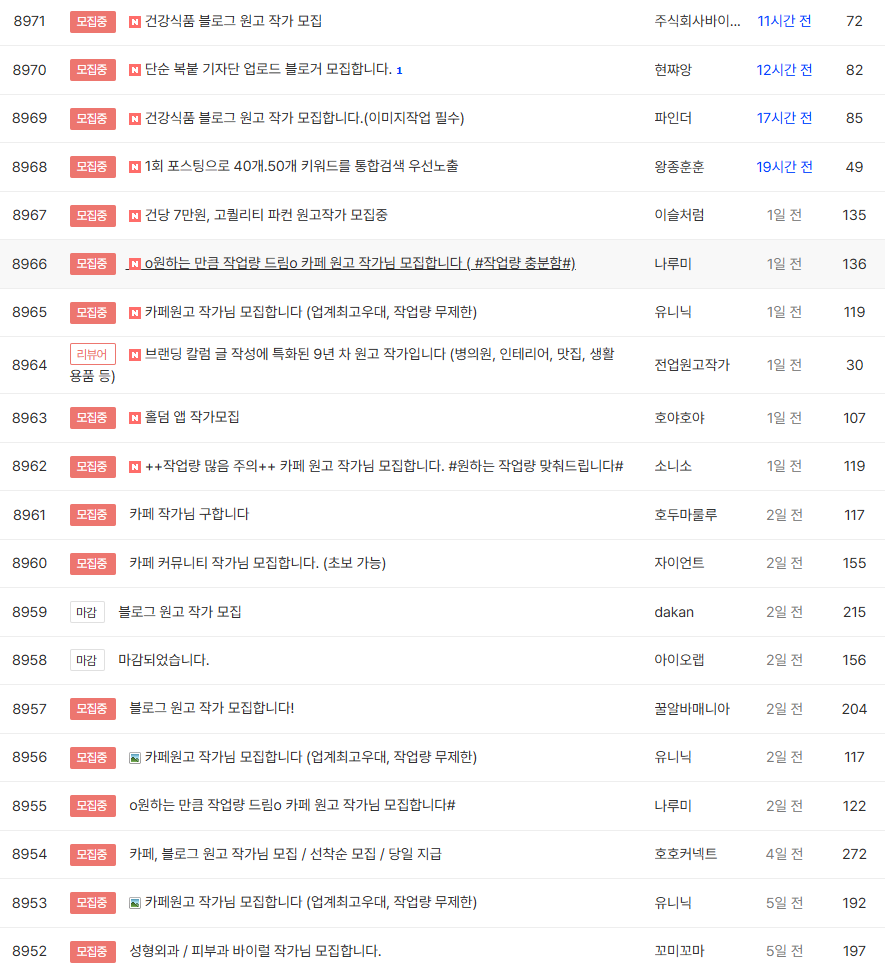Open post 카페, 블로그 원고 작가님 모집 / 선착순
893x974 pixels.
point(285,854)
